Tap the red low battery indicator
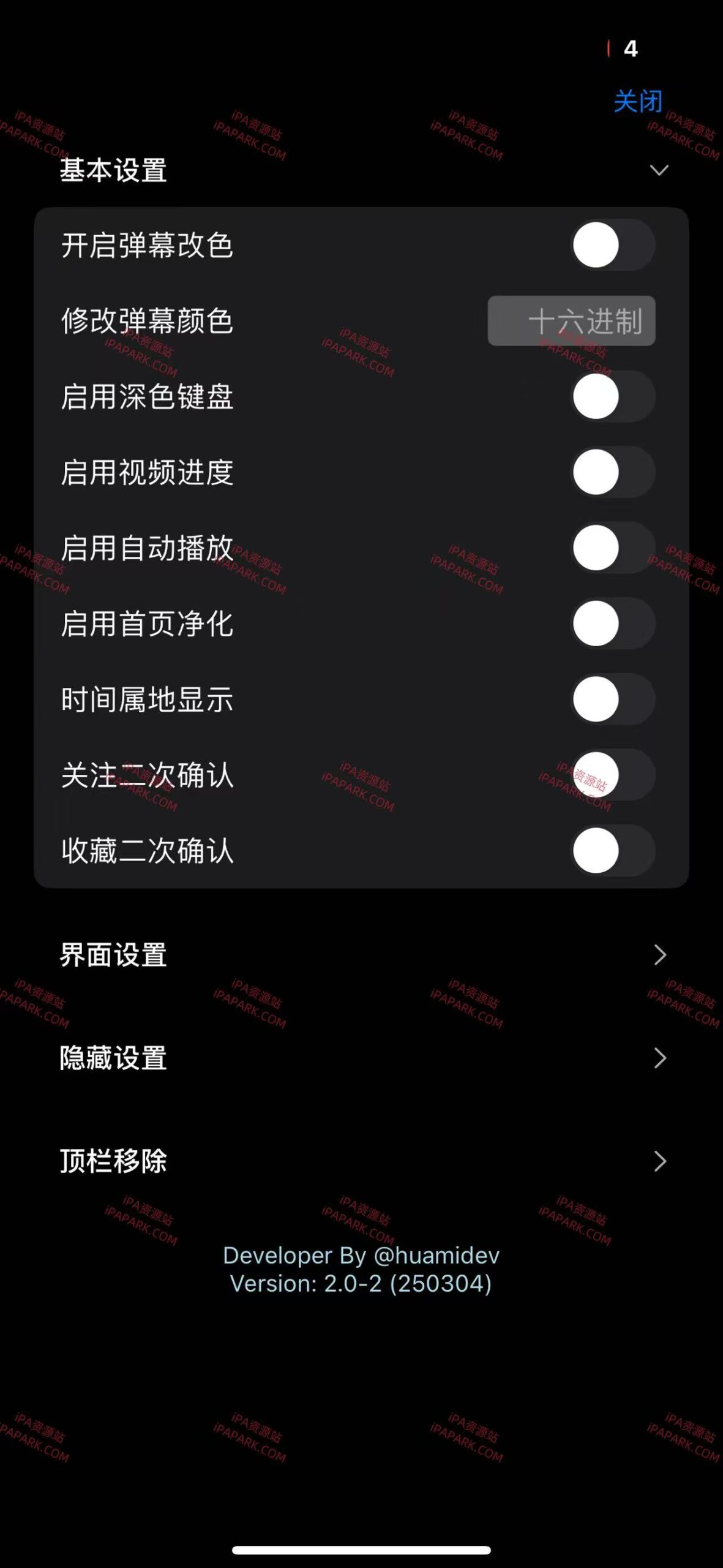This screenshot has width=723, height=1568. (x=609, y=47)
